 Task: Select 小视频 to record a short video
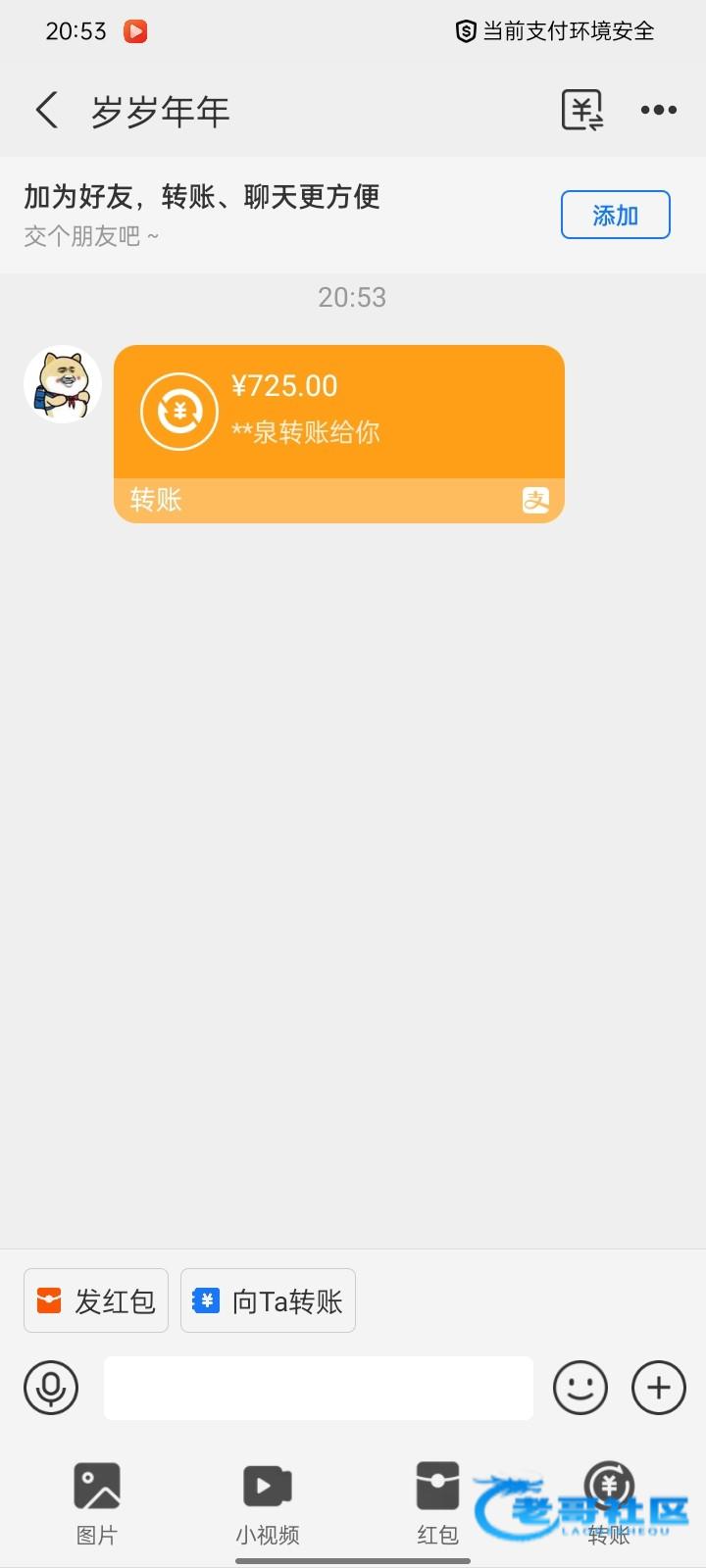click(x=267, y=1503)
